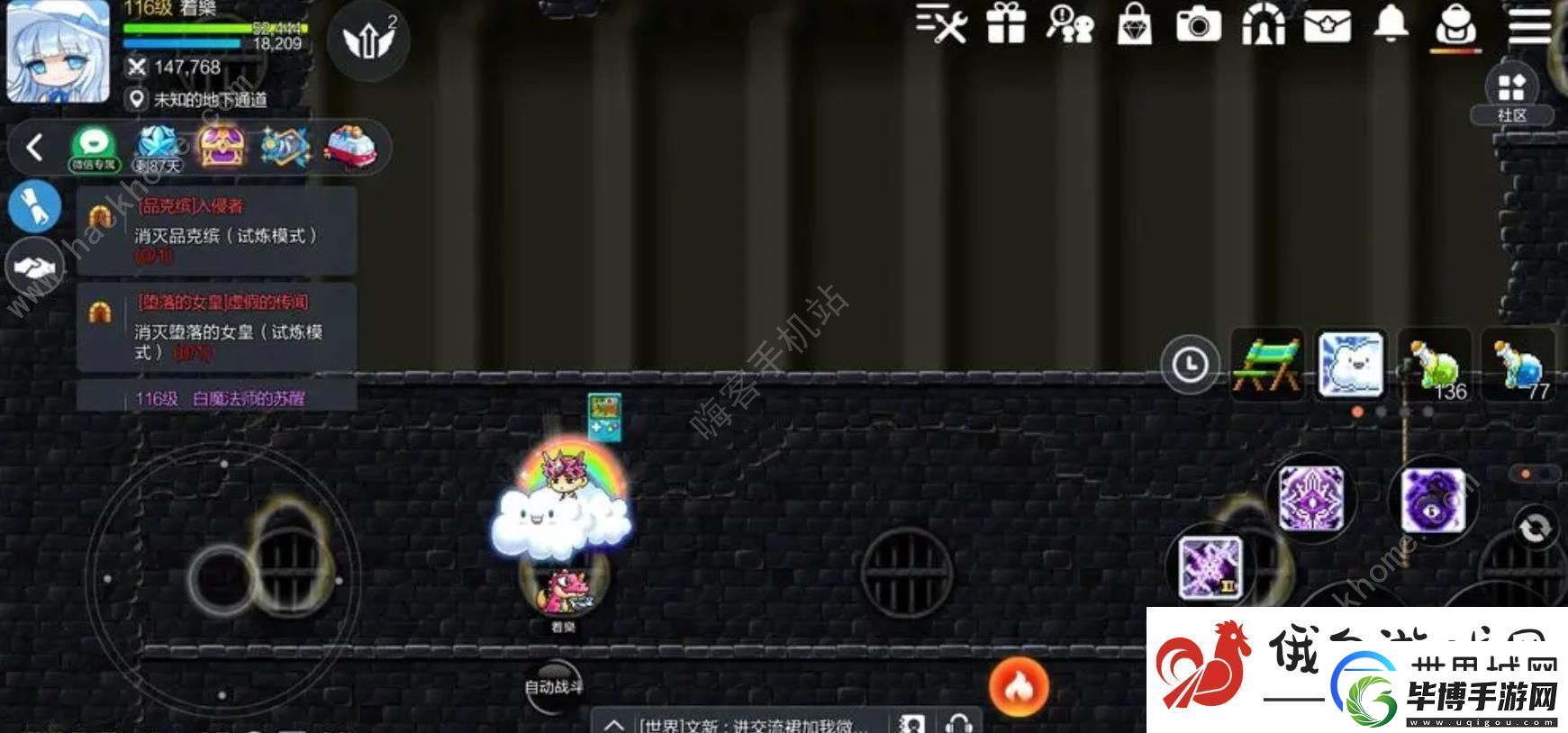Open the hamburger main menu
The width and height of the screenshot is (1568, 733).
1528,24
